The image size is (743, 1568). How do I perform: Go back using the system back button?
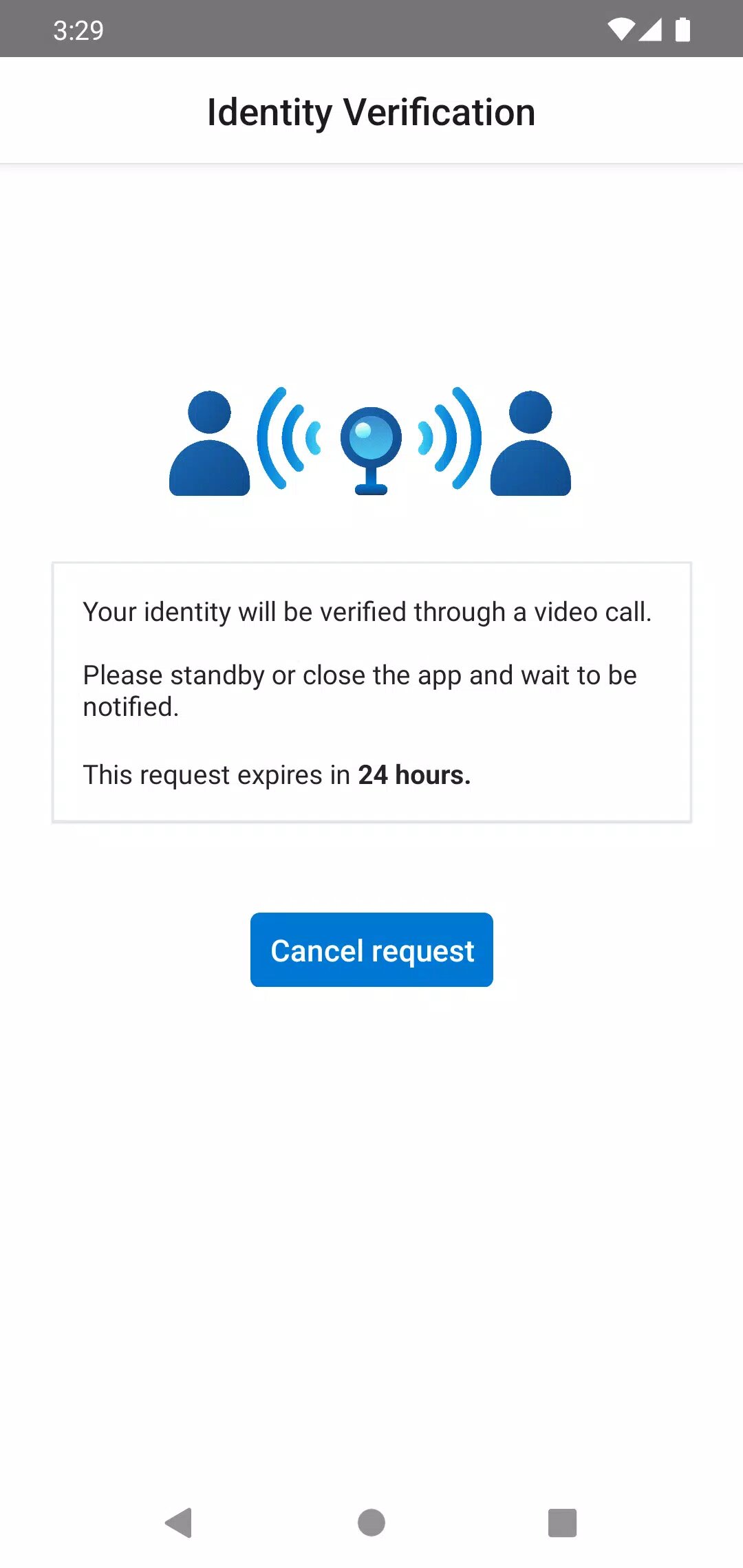click(179, 1522)
